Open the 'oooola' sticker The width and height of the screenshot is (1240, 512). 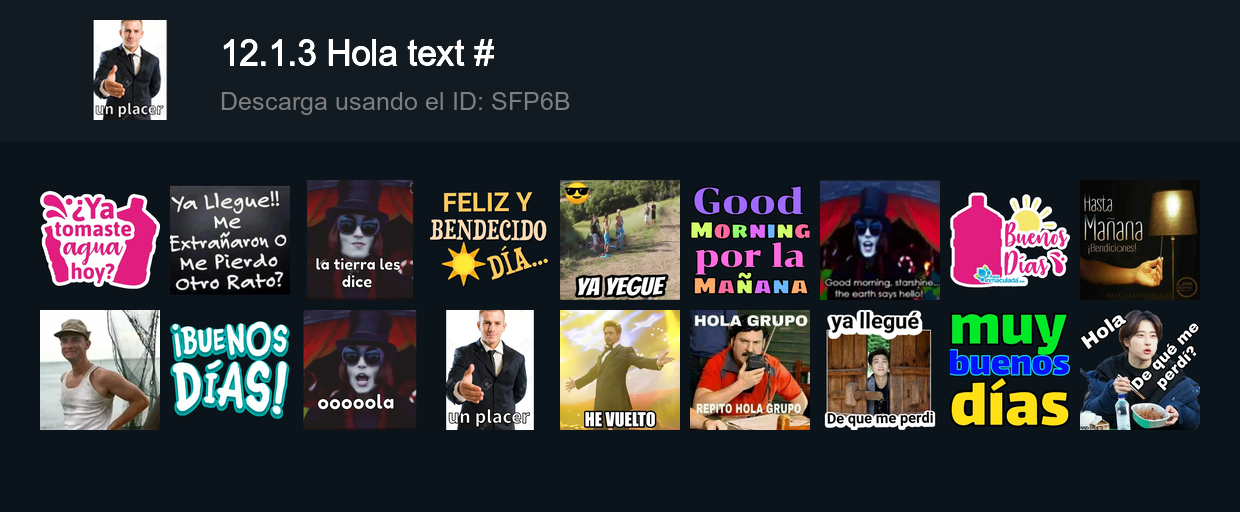pyautogui.click(x=360, y=370)
